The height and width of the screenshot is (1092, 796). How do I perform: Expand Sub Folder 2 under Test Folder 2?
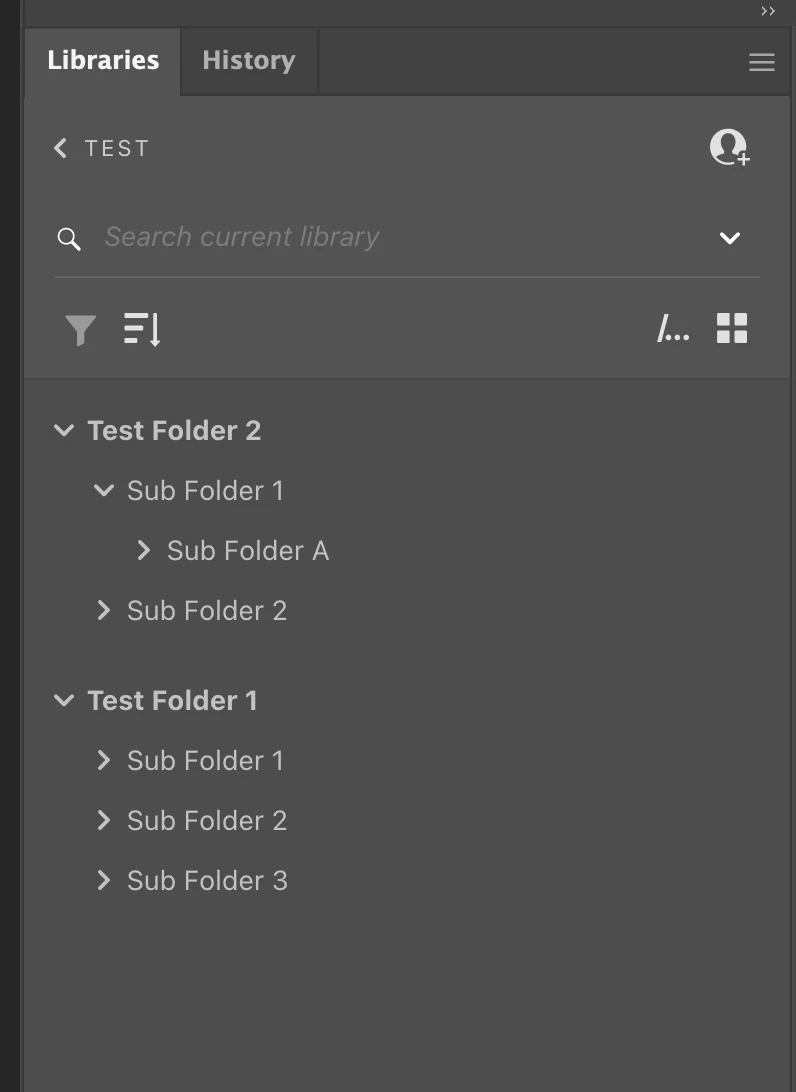pyautogui.click(x=103, y=611)
